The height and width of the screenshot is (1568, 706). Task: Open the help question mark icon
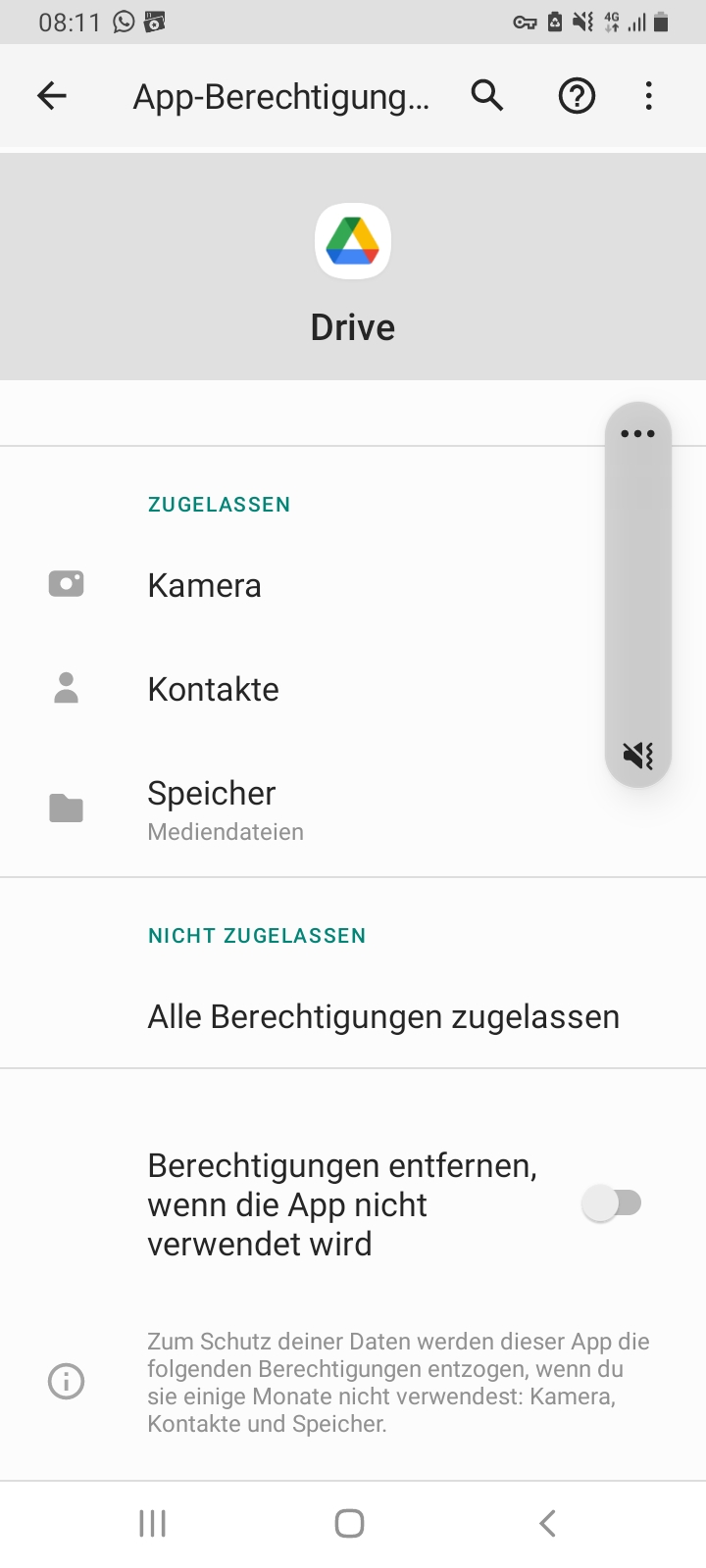pos(577,96)
